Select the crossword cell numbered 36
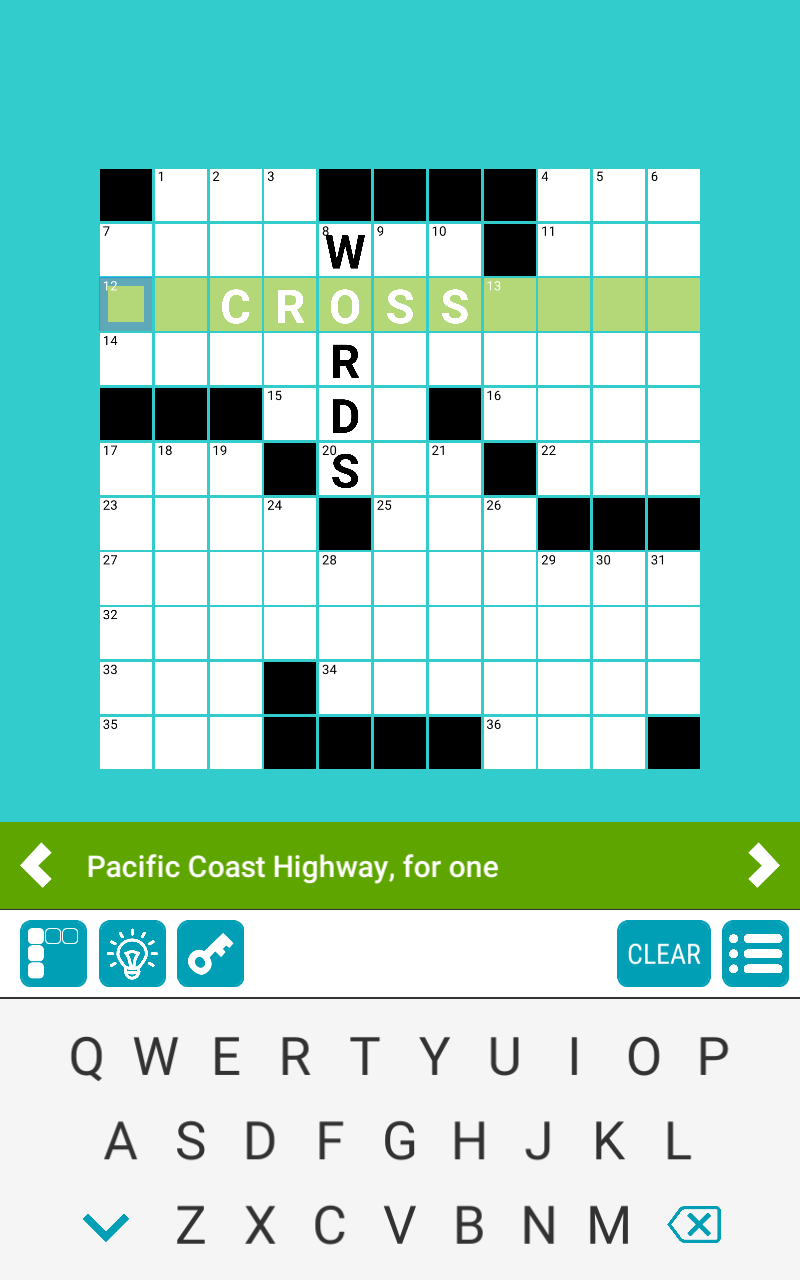Image resolution: width=800 pixels, height=1280 pixels. [x=510, y=743]
